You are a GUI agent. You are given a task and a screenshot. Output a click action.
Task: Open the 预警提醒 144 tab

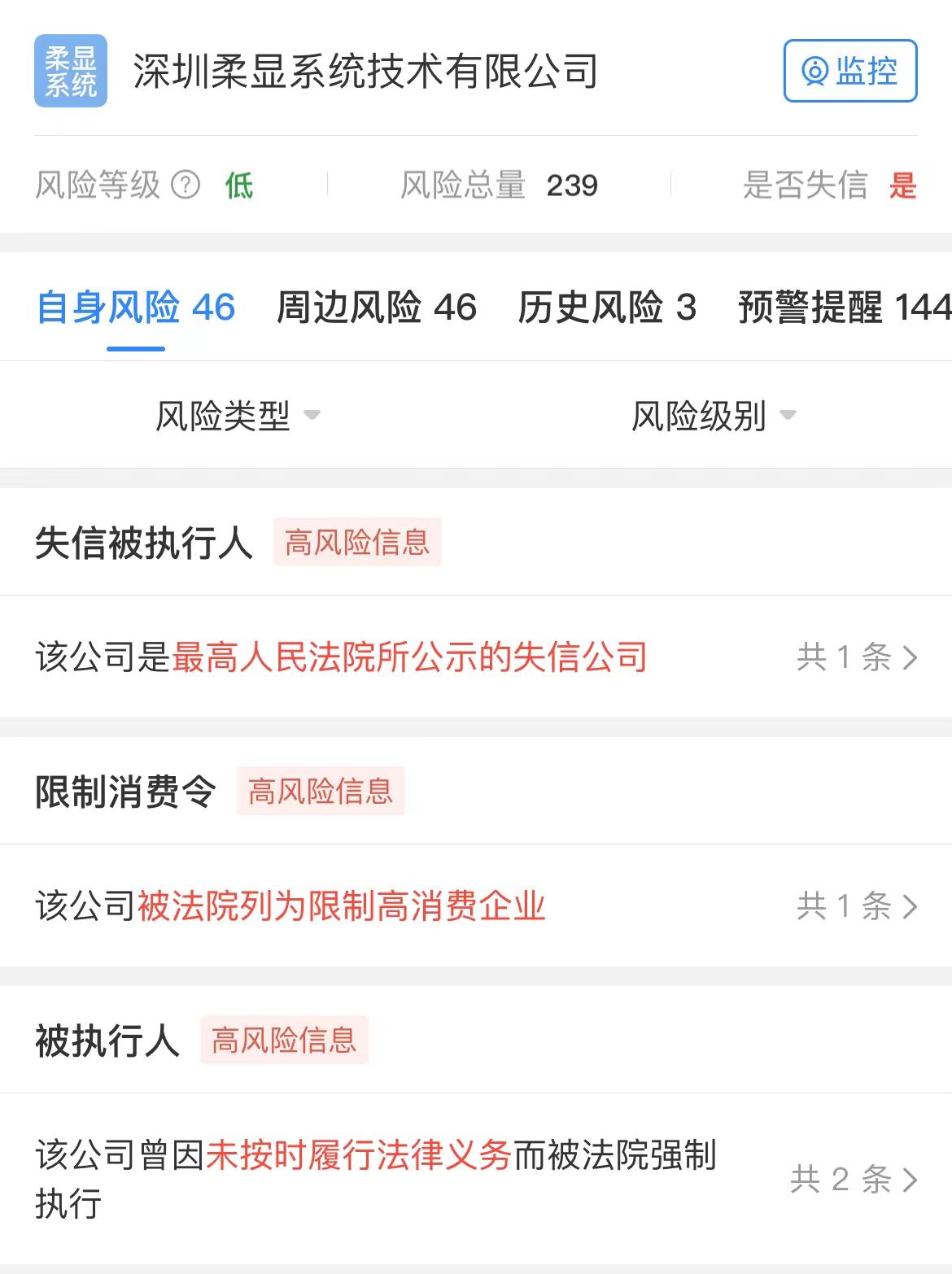(x=843, y=308)
